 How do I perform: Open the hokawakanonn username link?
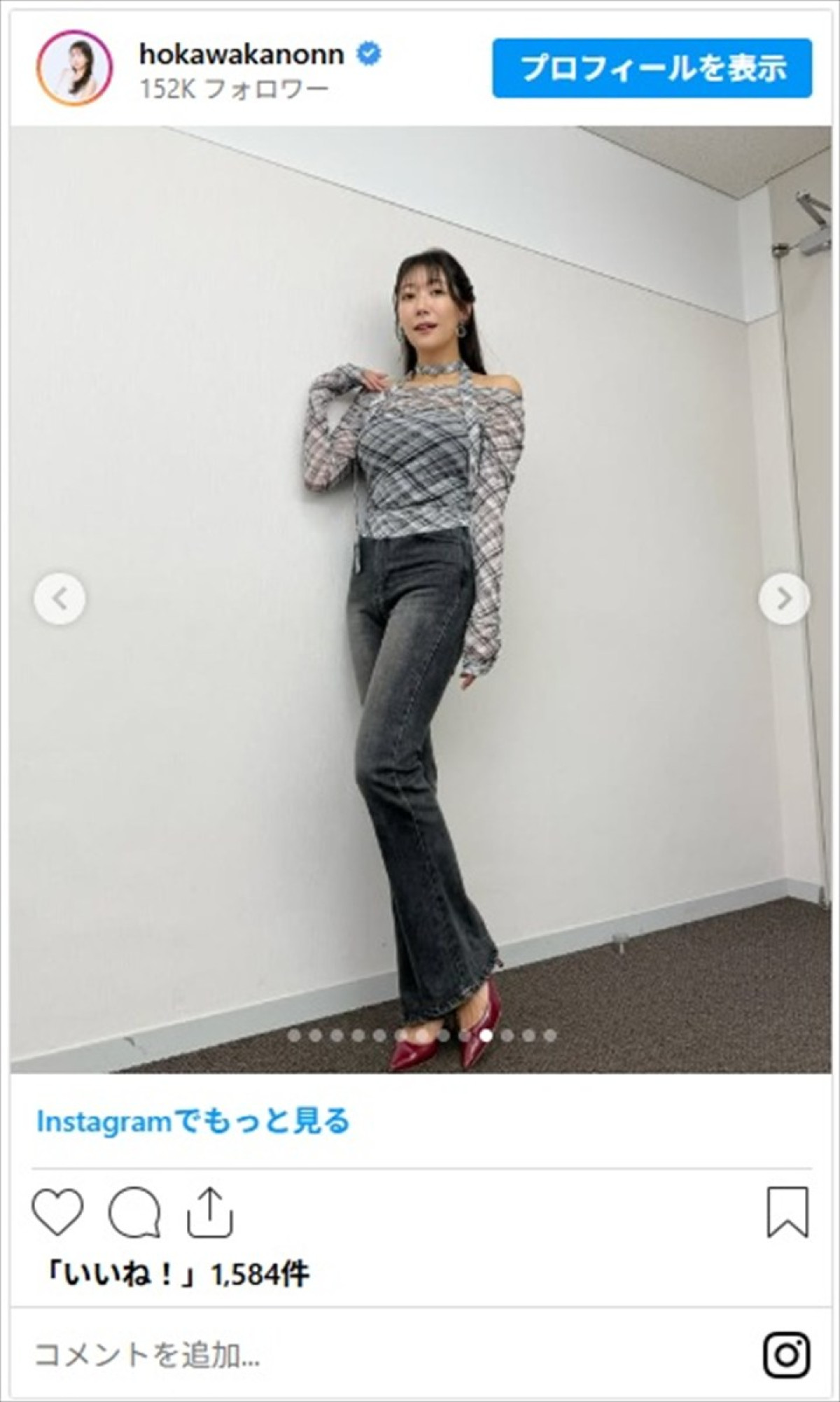click(241, 54)
